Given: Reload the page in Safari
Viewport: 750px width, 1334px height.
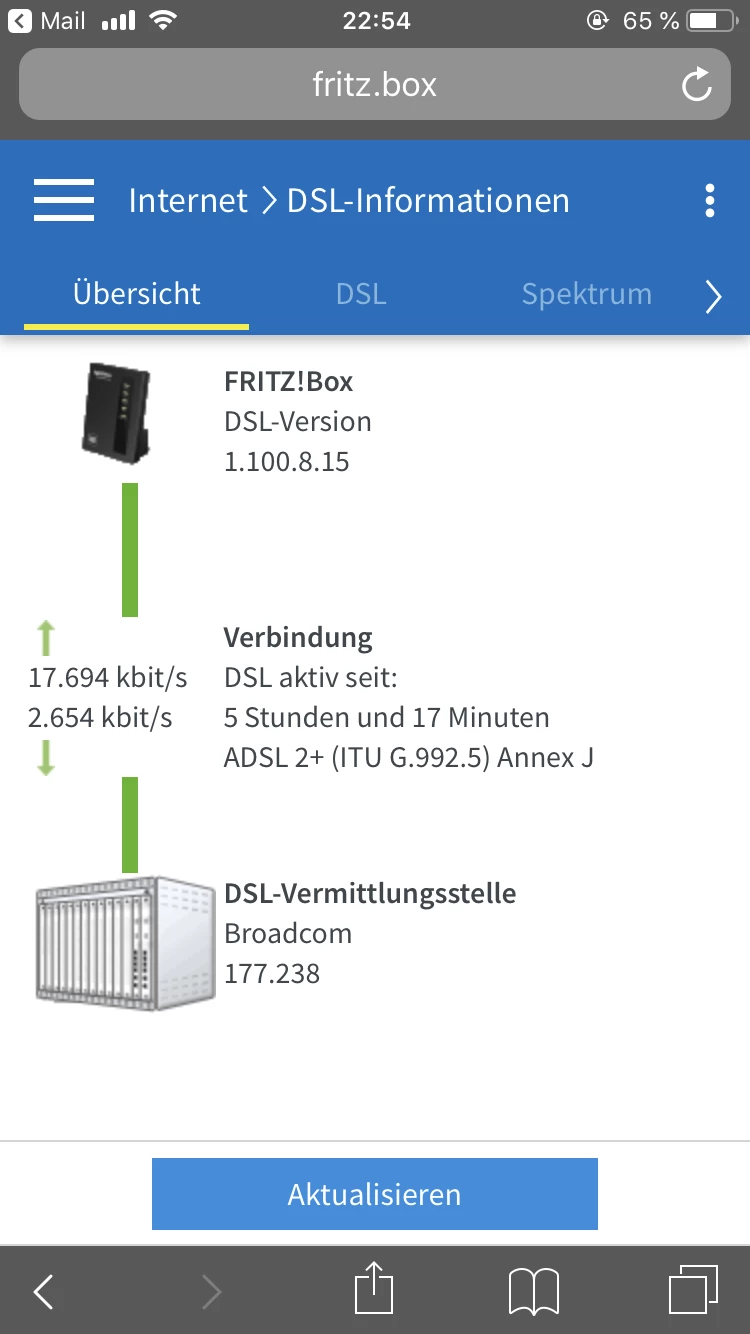Looking at the screenshot, I should coord(697,85).
